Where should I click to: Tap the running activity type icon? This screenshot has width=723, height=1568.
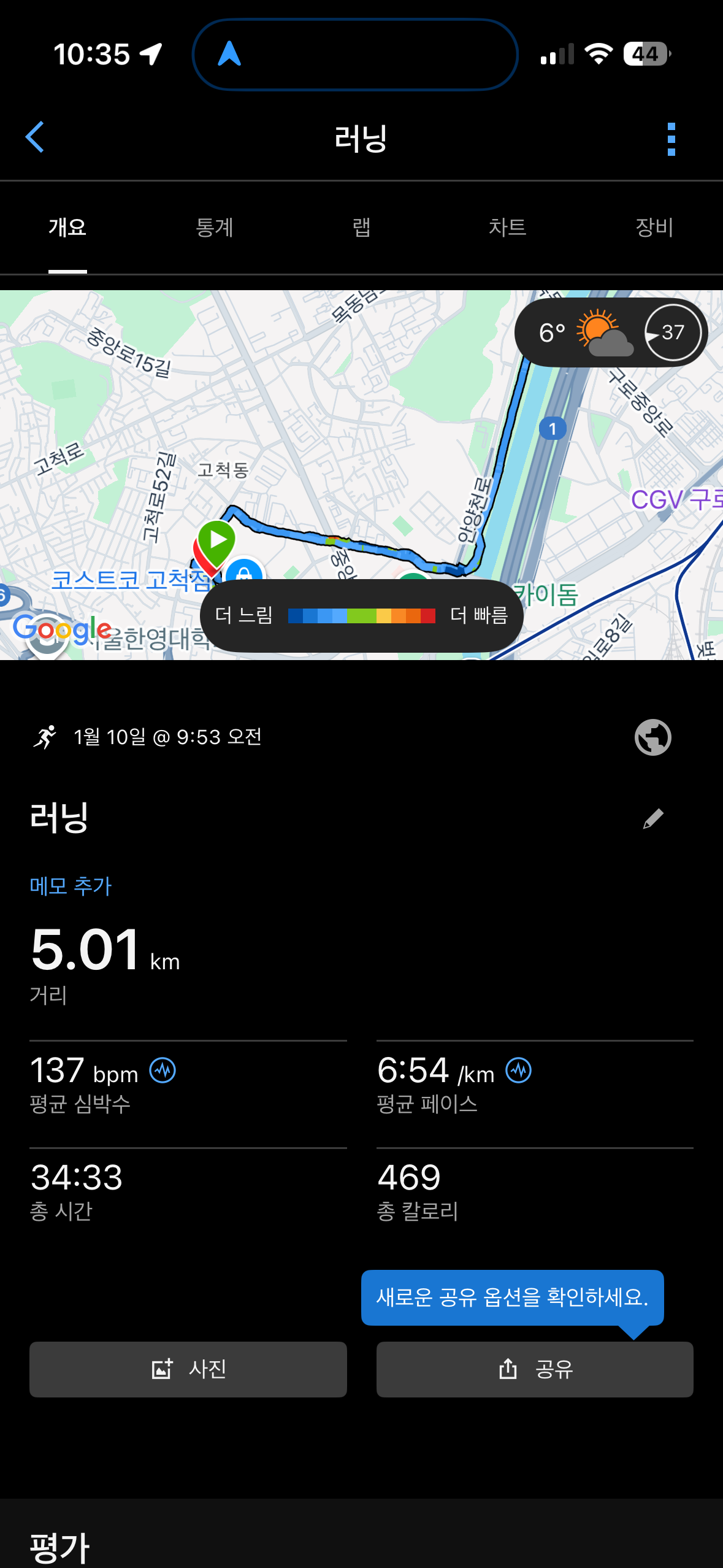click(45, 737)
